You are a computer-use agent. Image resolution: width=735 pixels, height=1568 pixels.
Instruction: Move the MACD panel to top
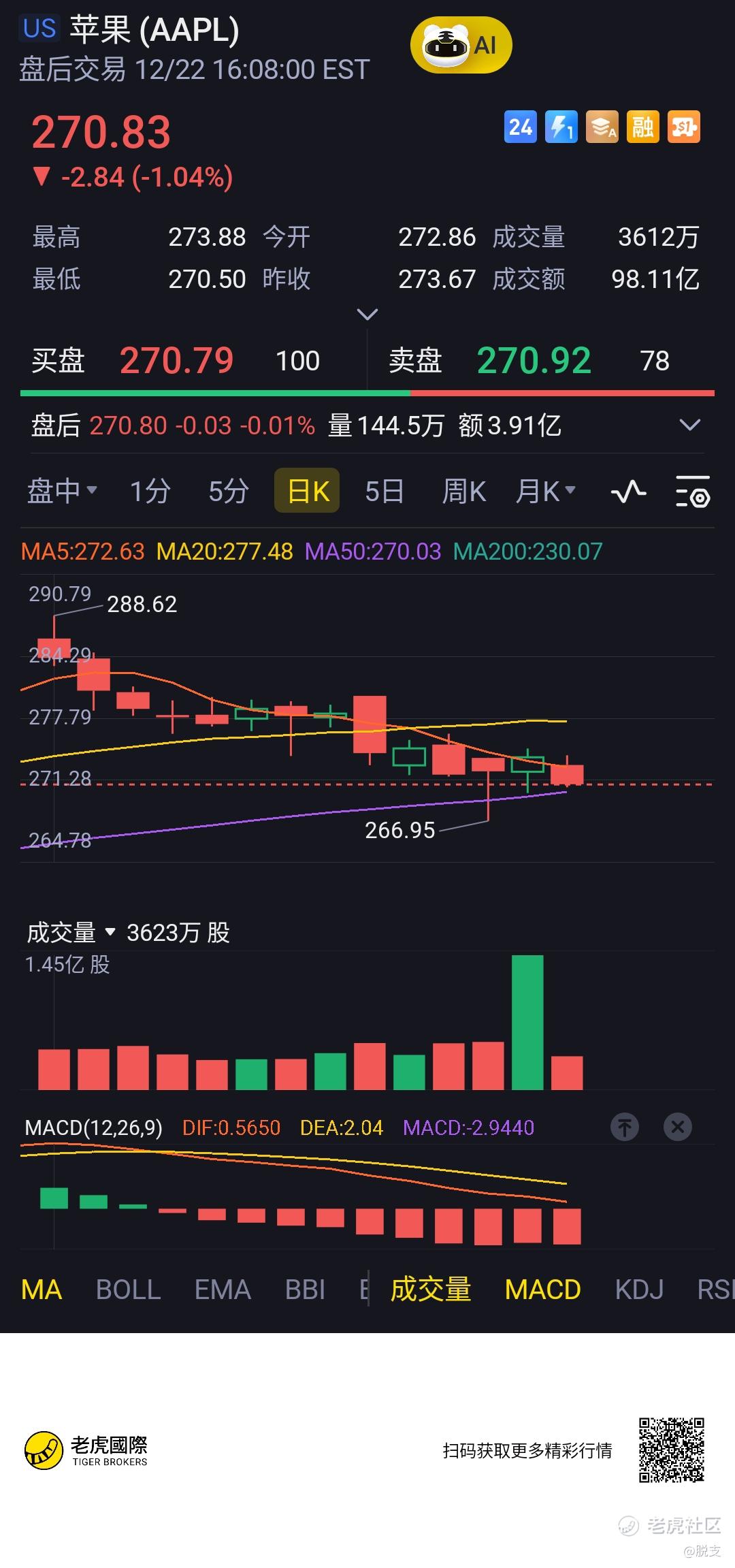point(625,1127)
